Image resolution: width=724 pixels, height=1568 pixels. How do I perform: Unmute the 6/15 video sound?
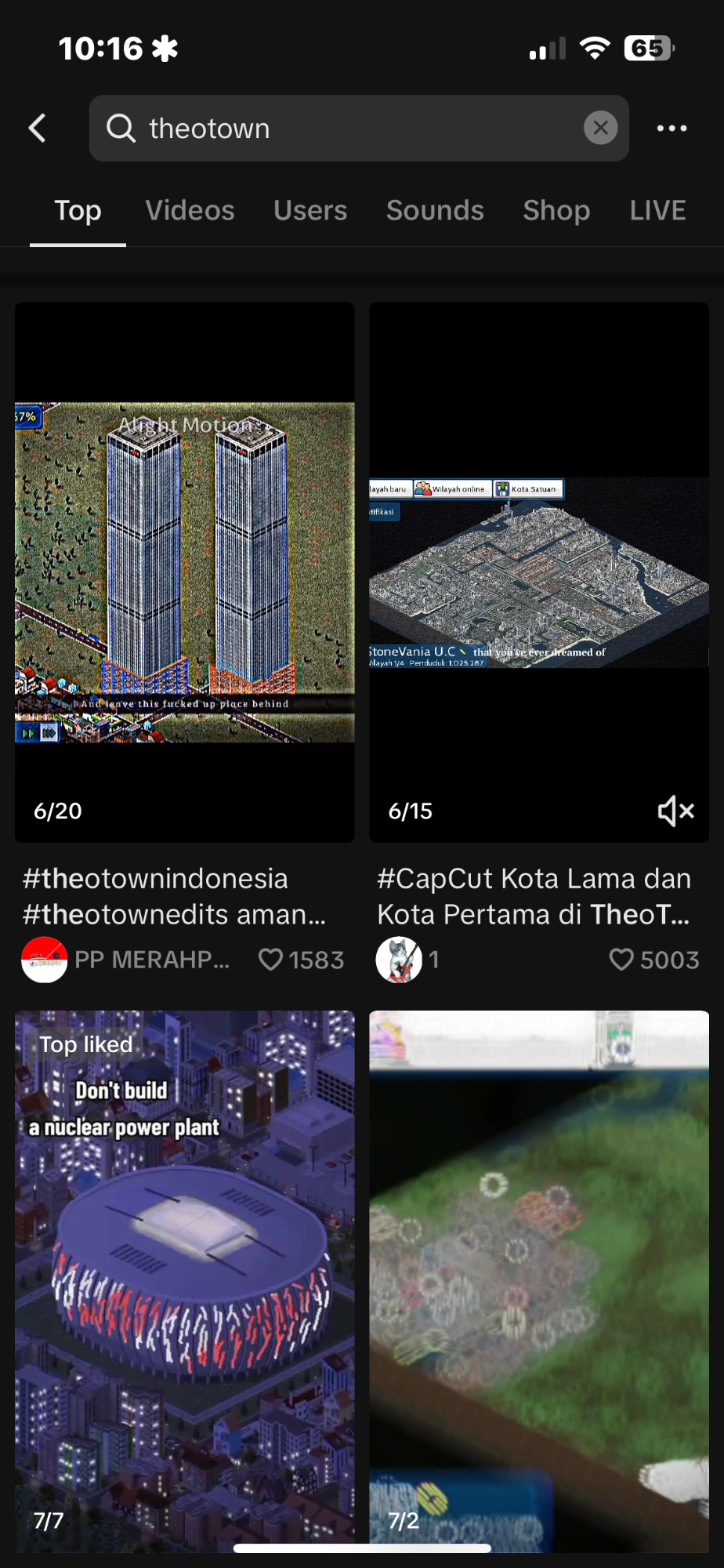tap(676, 811)
